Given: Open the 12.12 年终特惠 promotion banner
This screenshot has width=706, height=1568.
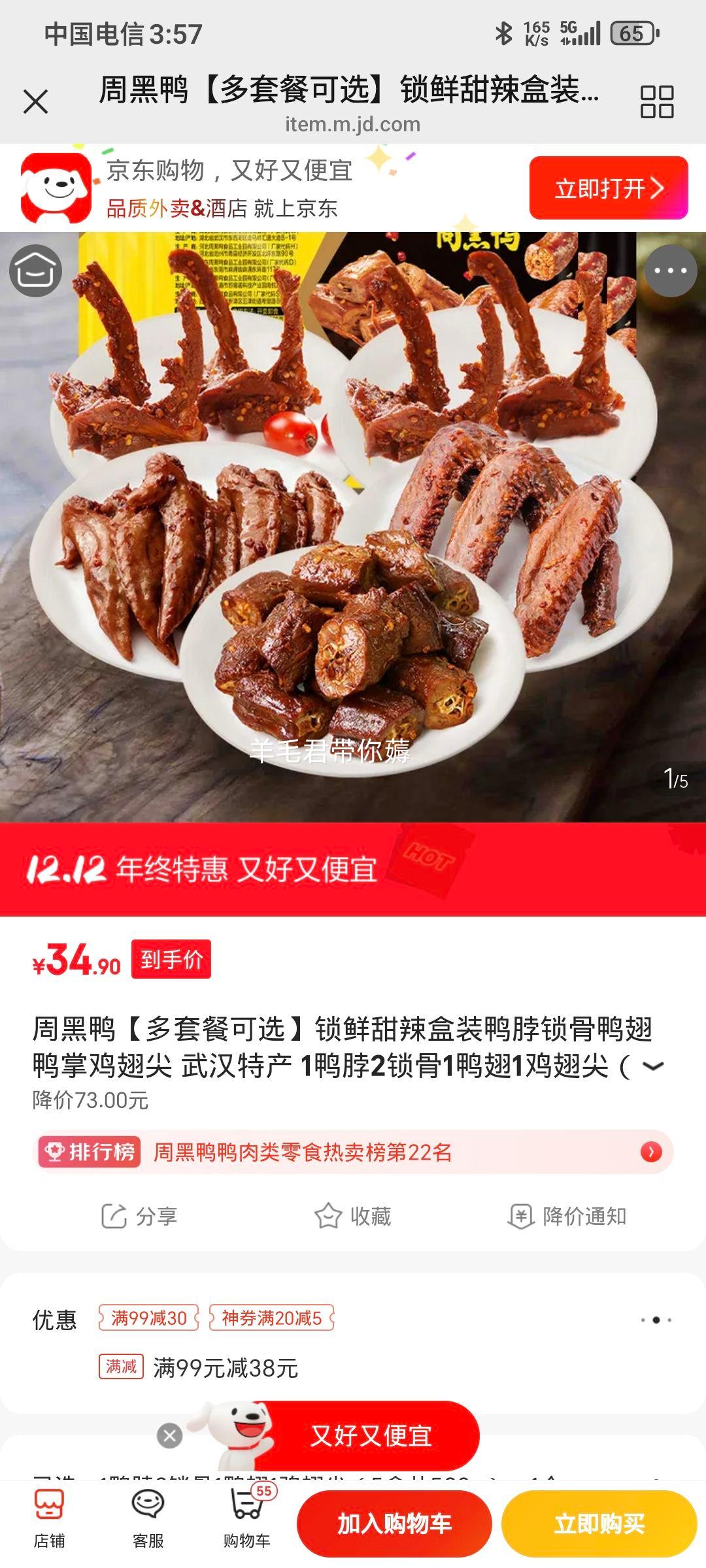Looking at the screenshot, I should (353, 869).
